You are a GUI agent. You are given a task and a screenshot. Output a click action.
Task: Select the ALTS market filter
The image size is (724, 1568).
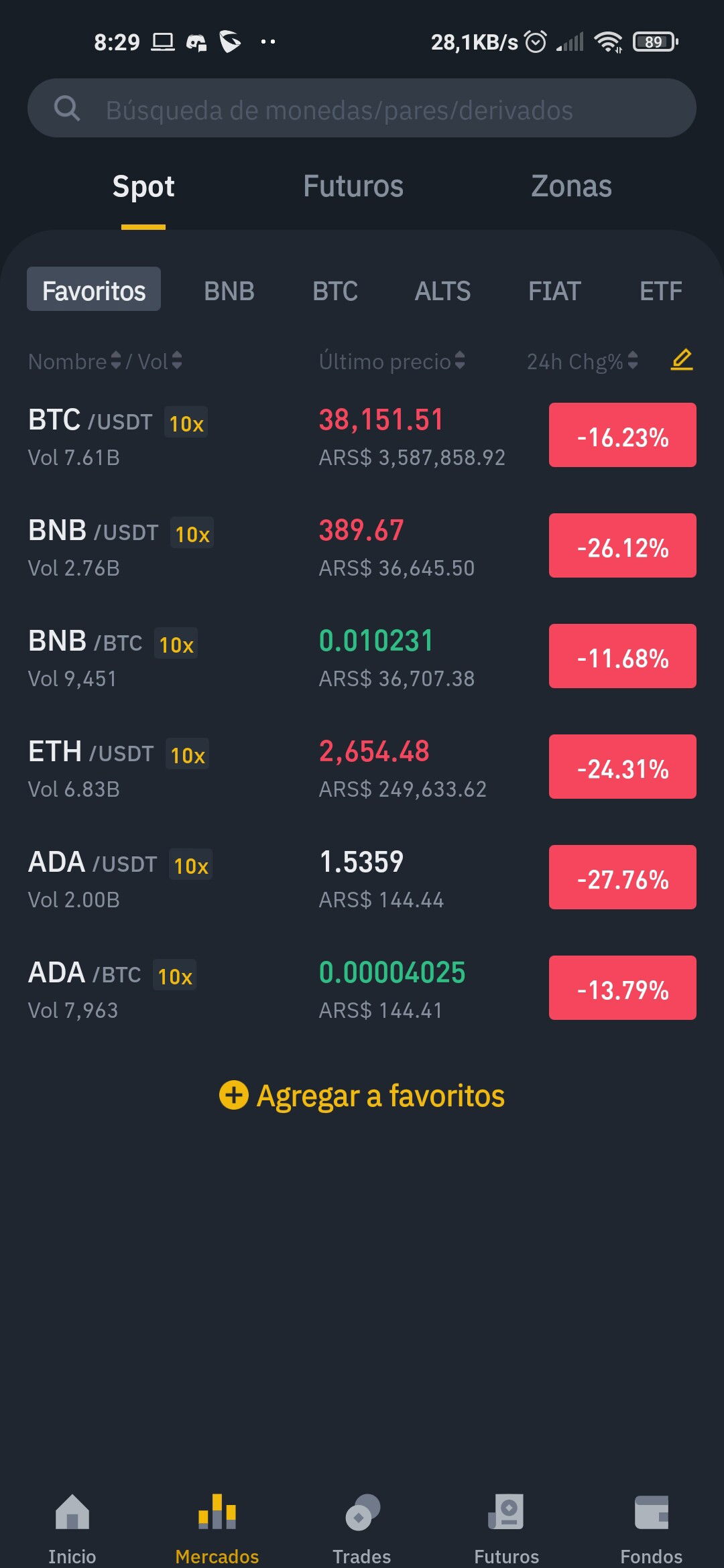[x=442, y=291]
